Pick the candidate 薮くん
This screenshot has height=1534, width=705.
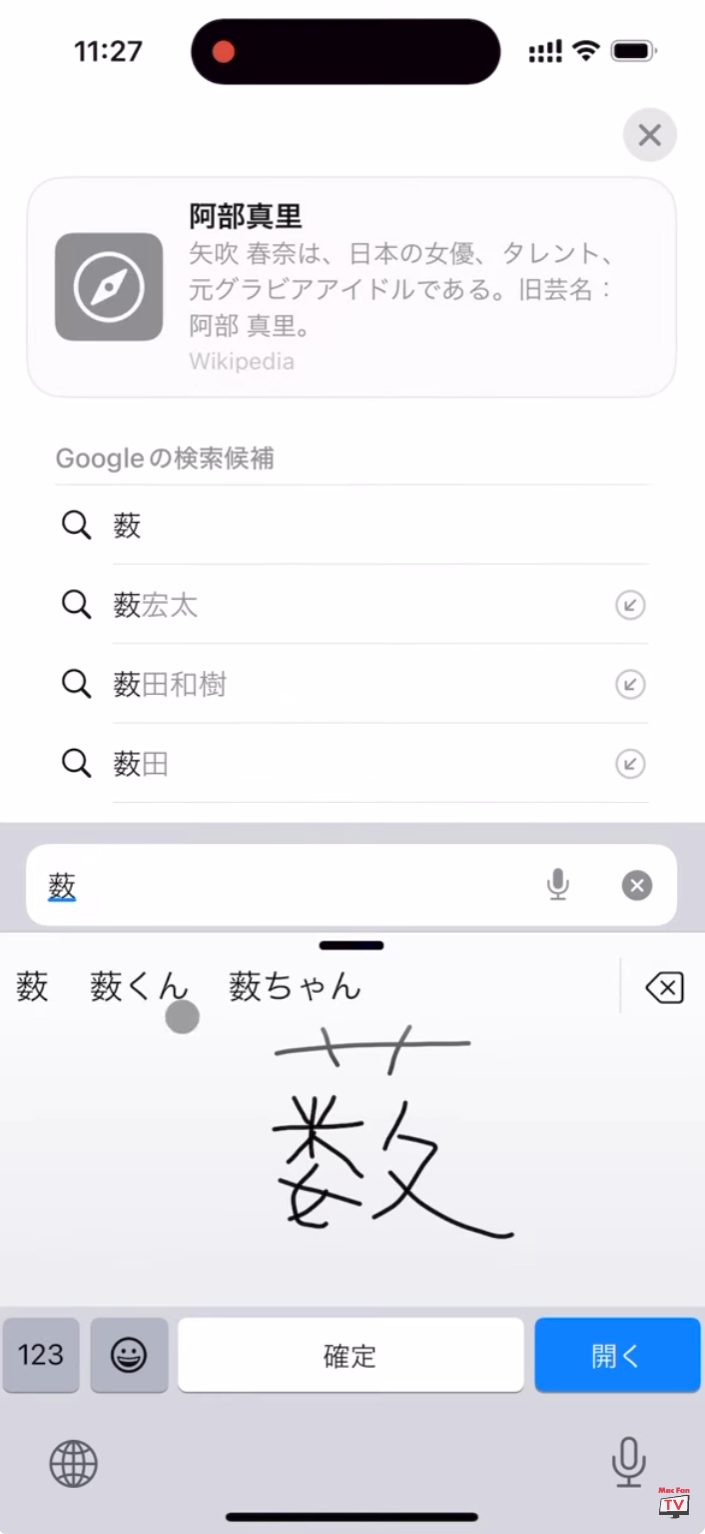pyautogui.click(x=138, y=987)
